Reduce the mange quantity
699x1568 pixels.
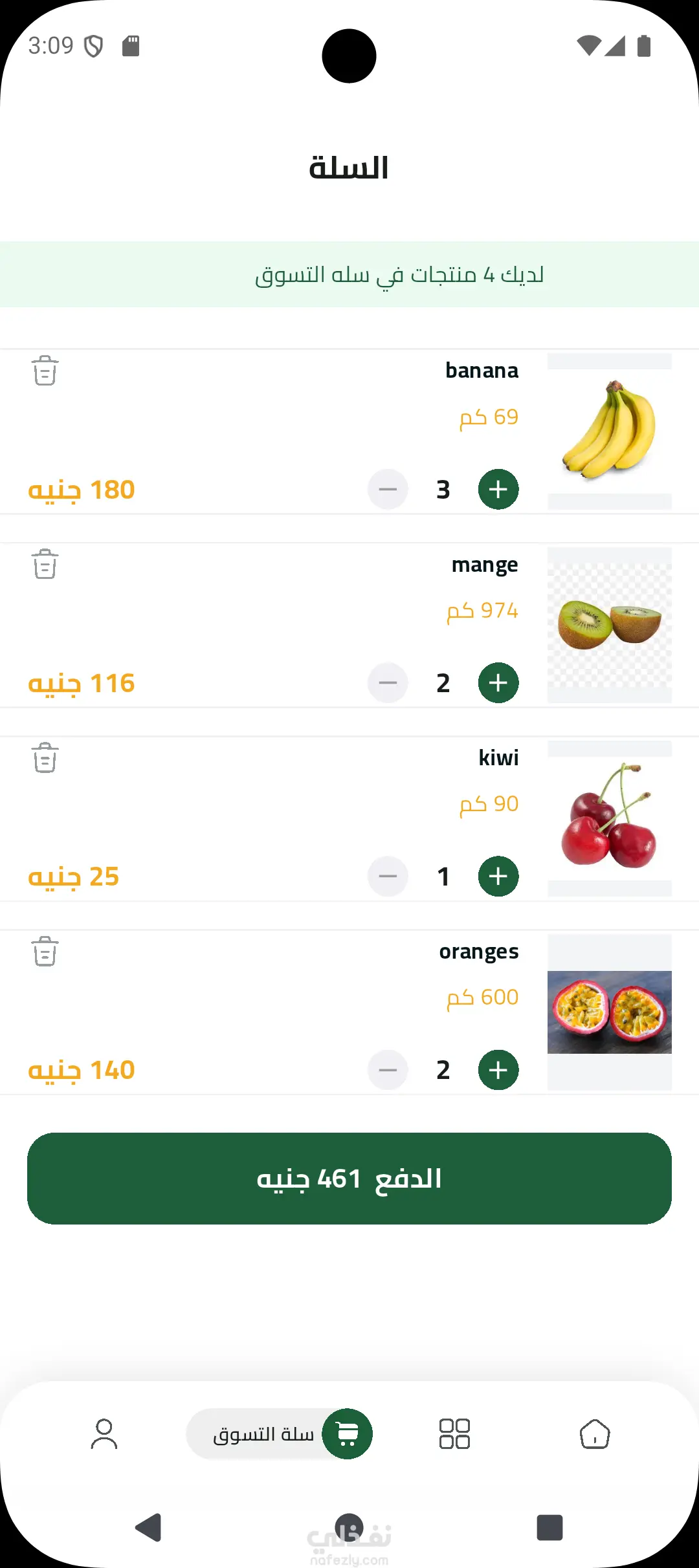pos(388,682)
